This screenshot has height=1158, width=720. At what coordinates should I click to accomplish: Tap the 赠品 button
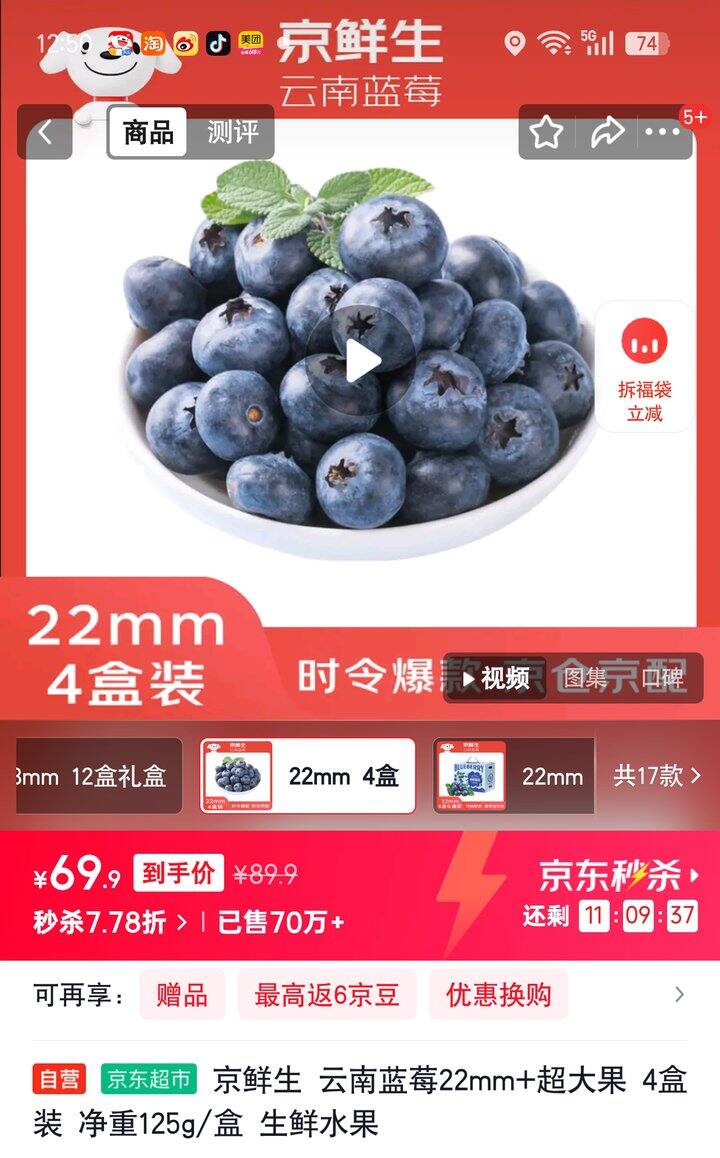(x=180, y=995)
